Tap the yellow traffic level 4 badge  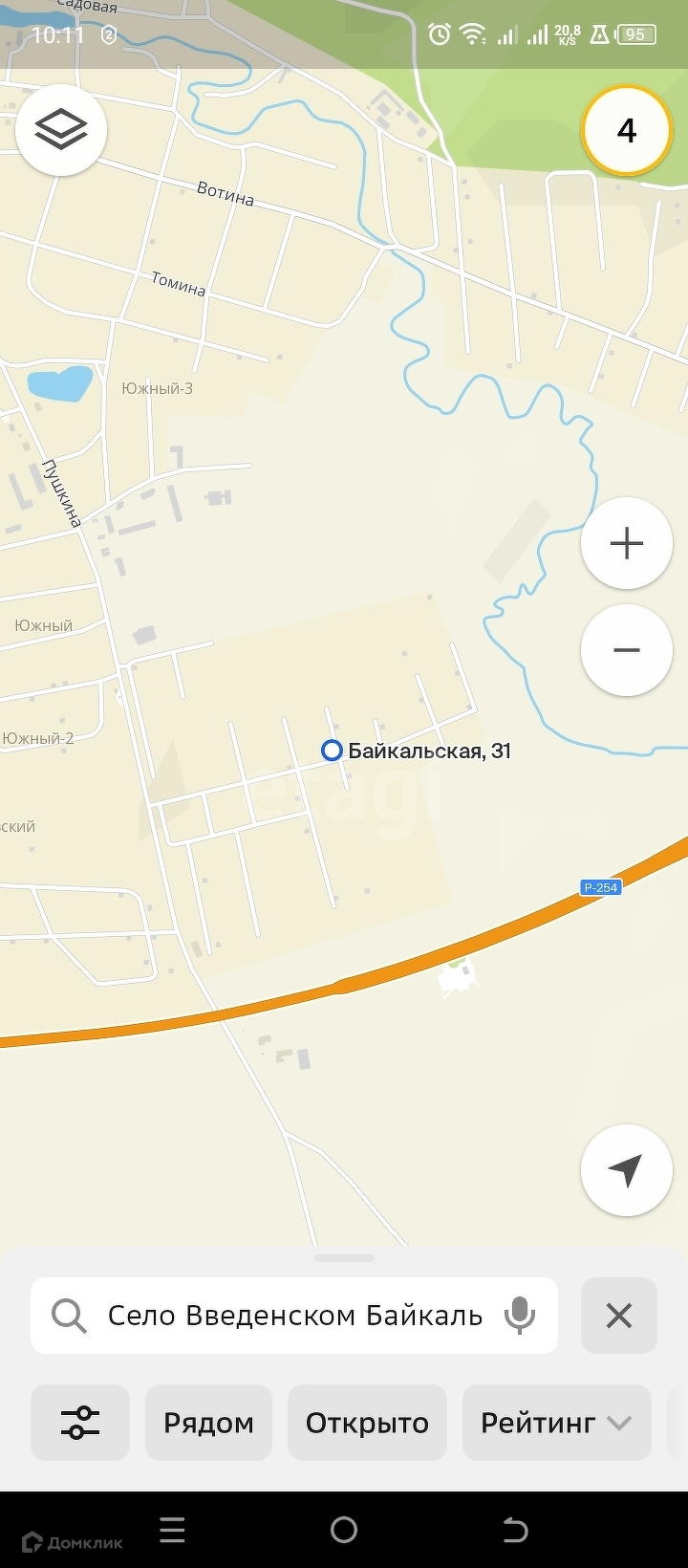click(x=627, y=130)
